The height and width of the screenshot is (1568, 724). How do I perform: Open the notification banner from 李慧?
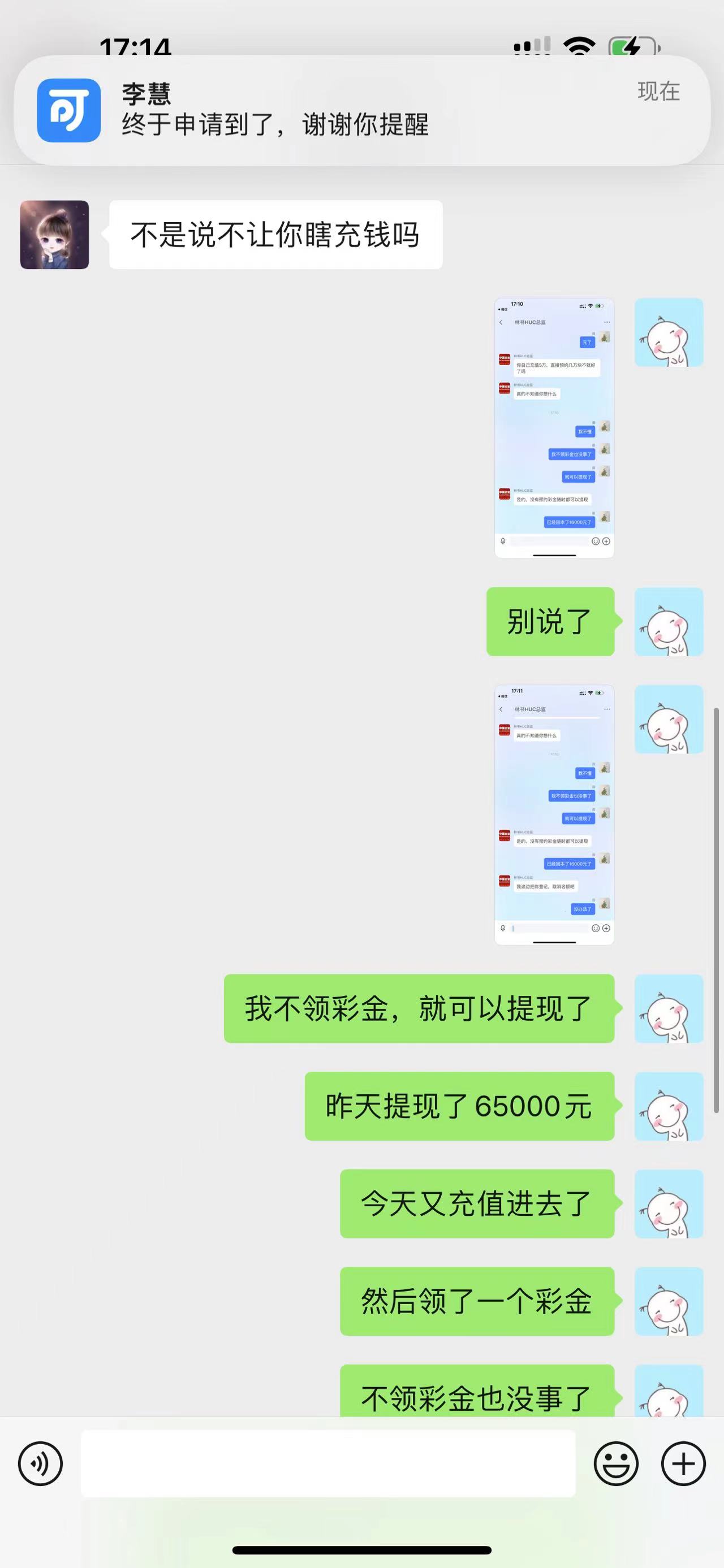click(x=361, y=110)
